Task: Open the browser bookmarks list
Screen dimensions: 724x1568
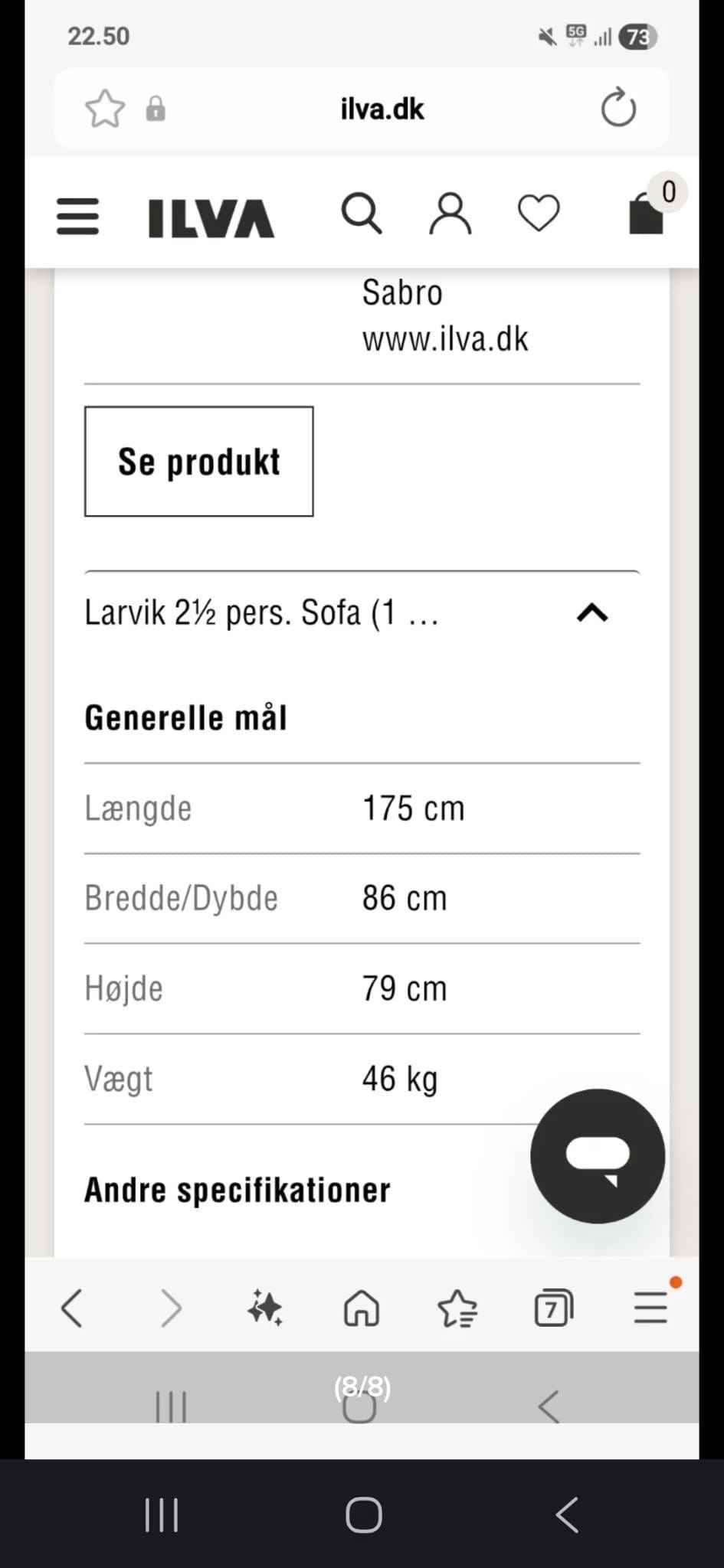Action: pos(457,1308)
